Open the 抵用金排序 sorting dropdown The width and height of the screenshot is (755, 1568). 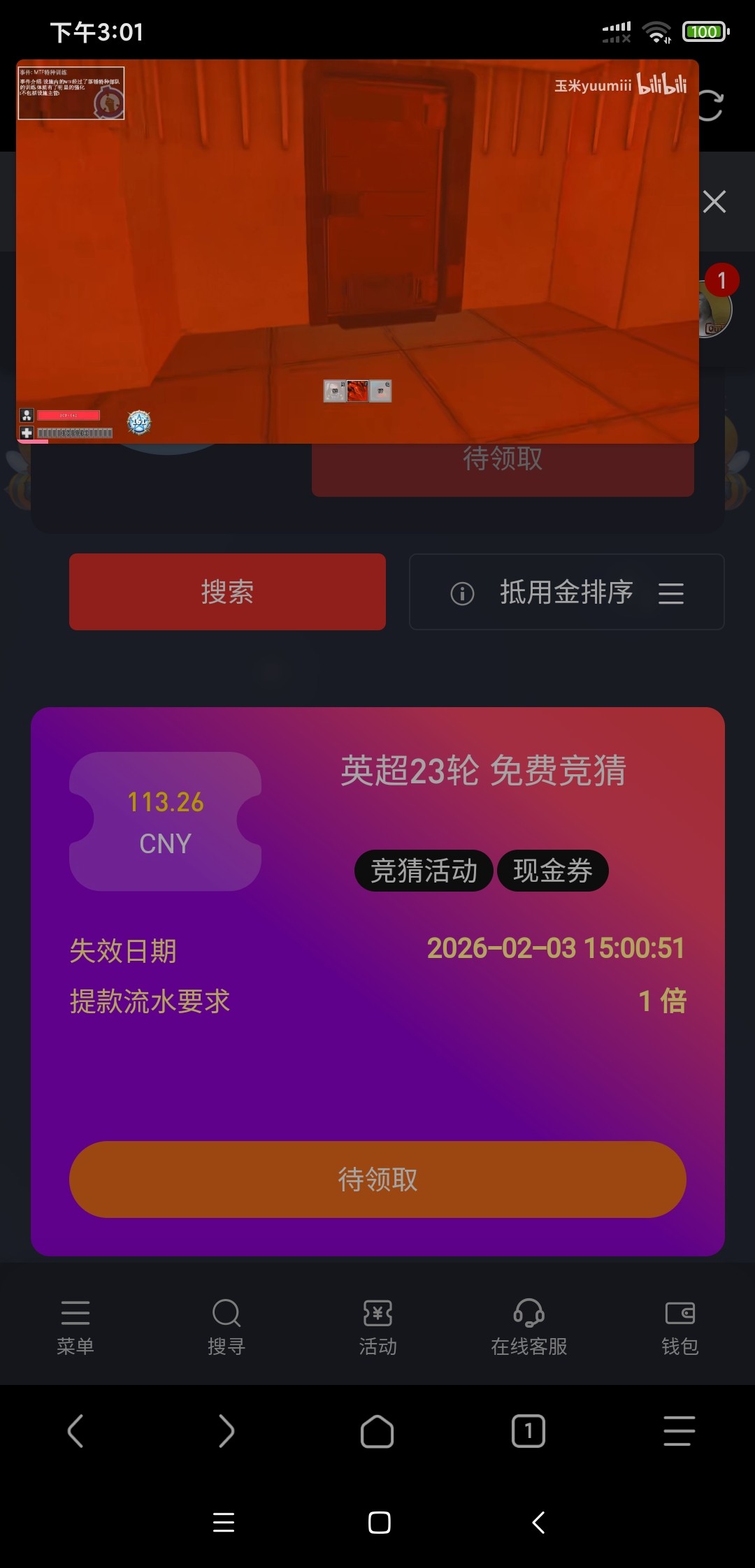(566, 593)
